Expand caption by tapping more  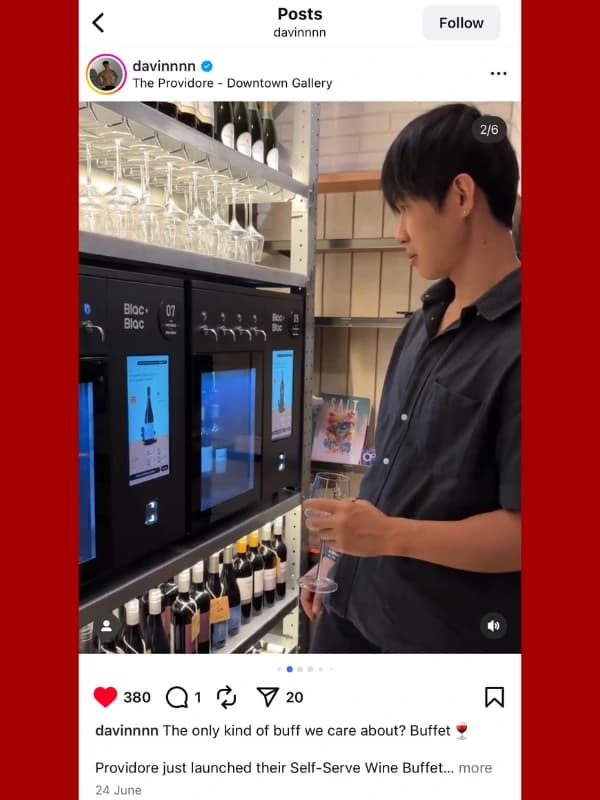point(475,768)
